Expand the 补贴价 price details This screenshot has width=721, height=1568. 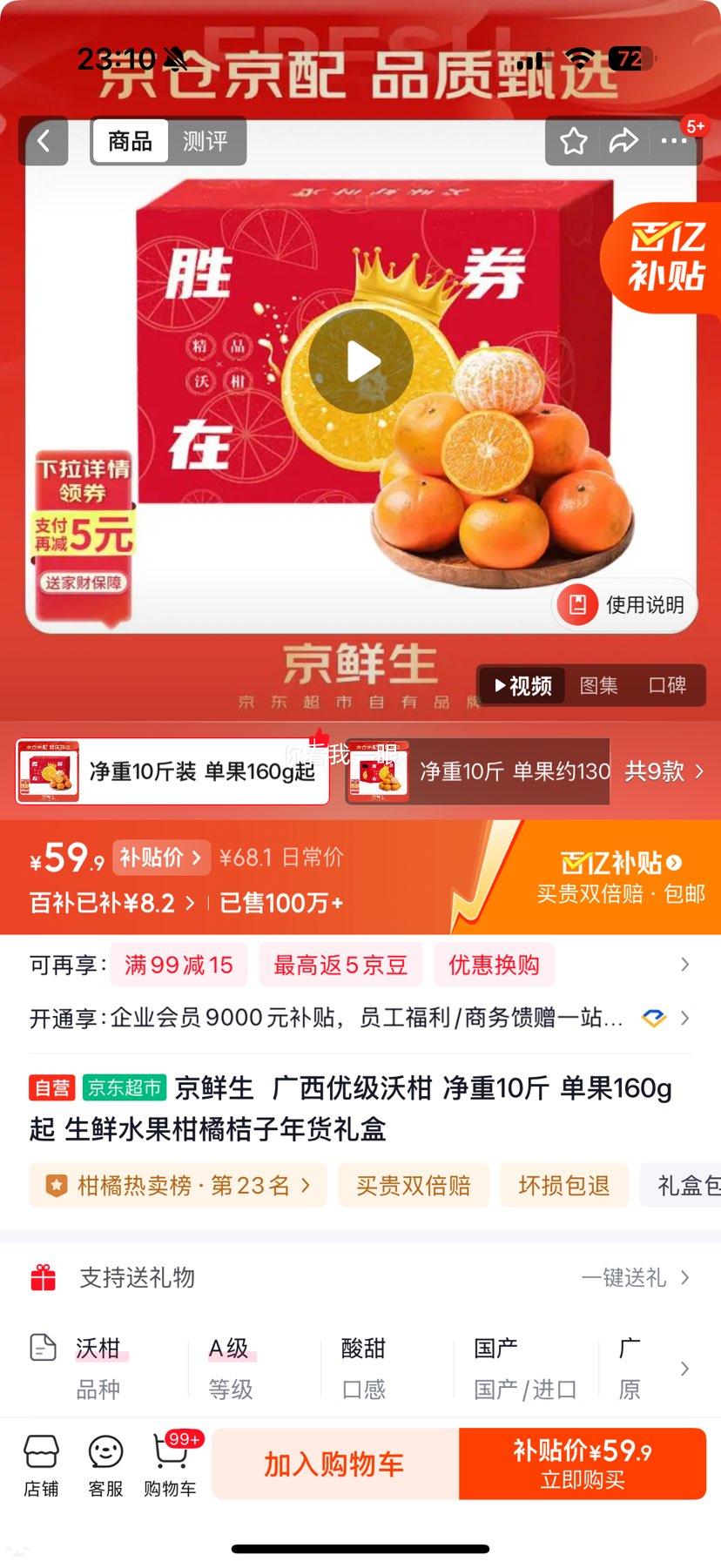pyautogui.click(x=161, y=858)
